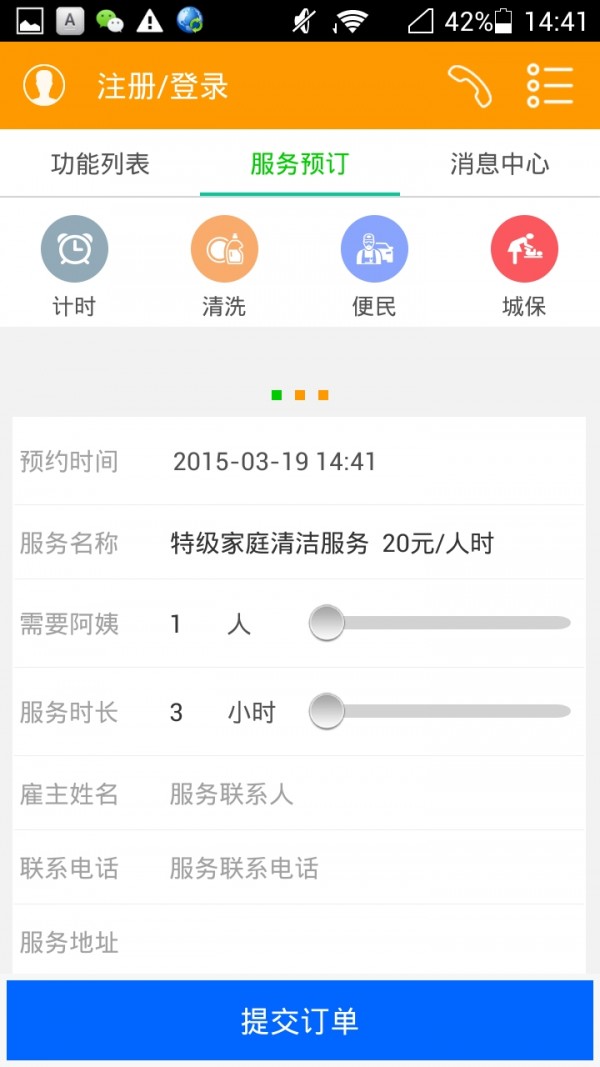This screenshot has width=600, height=1067.
Task: Switch to the 消息中心 tab
Action: 499,164
